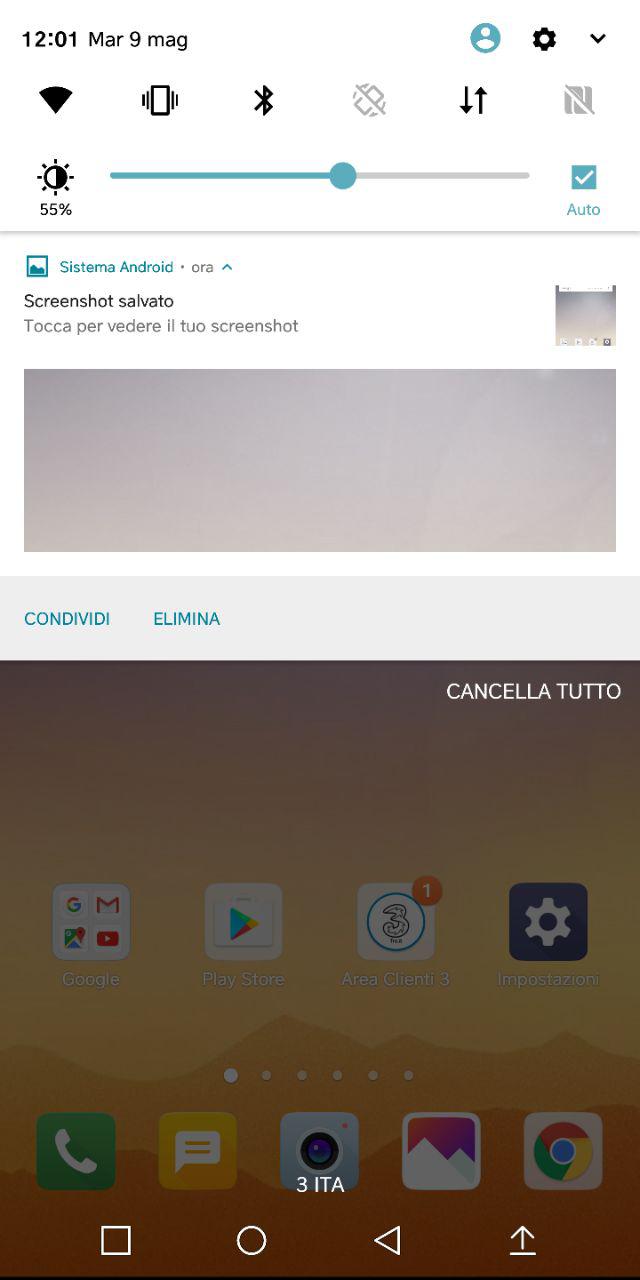The height and width of the screenshot is (1280, 640).
Task: Tap CONDIVIDI to share the screenshot
Action: point(67,619)
